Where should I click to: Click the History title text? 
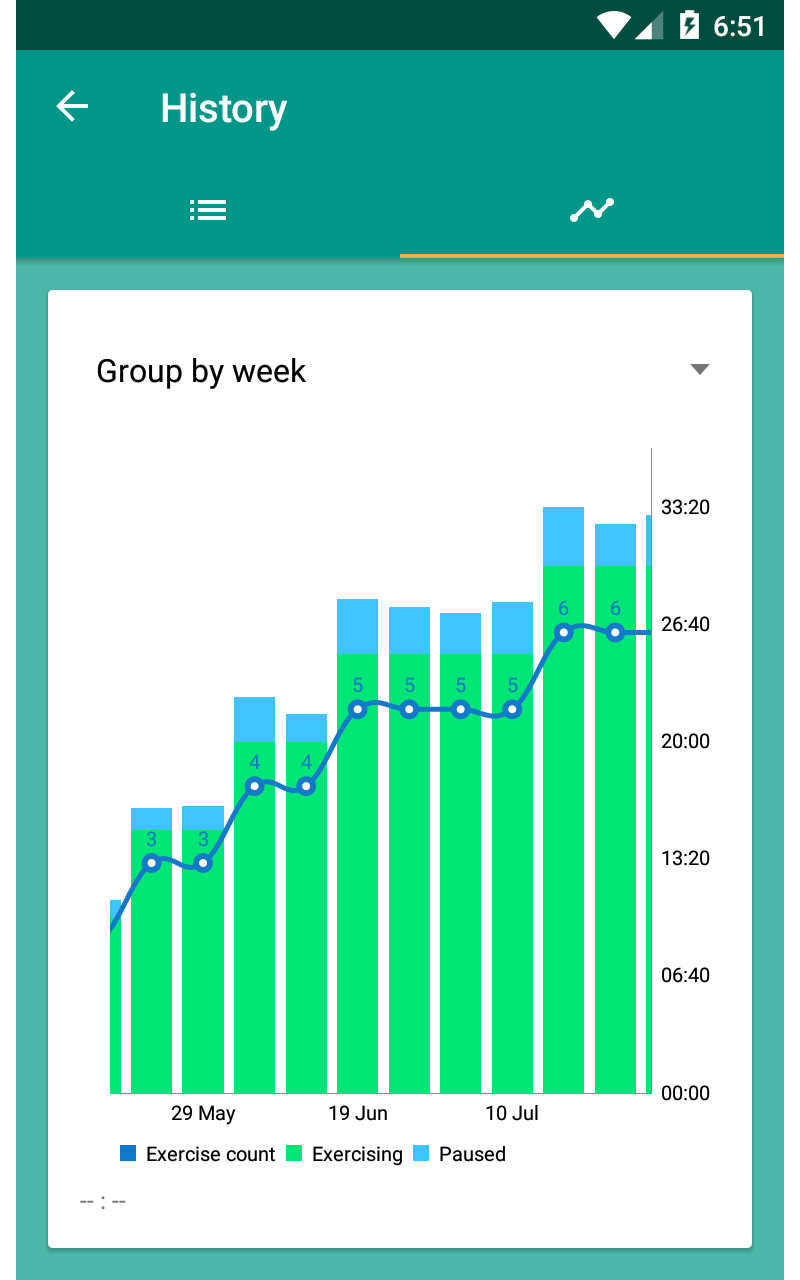[223, 108]
